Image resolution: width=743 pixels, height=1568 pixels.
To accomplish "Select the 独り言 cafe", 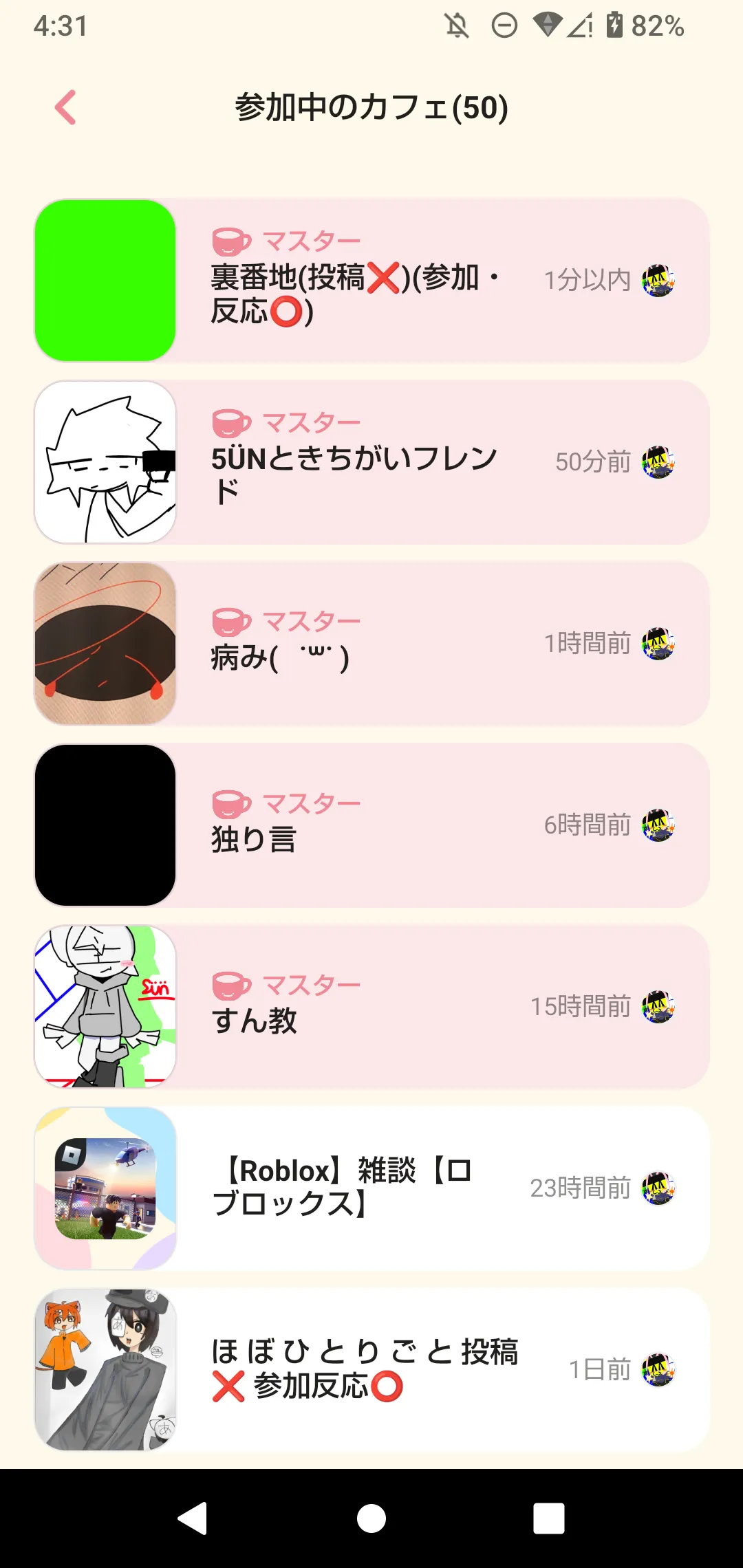I will [371, 825].
